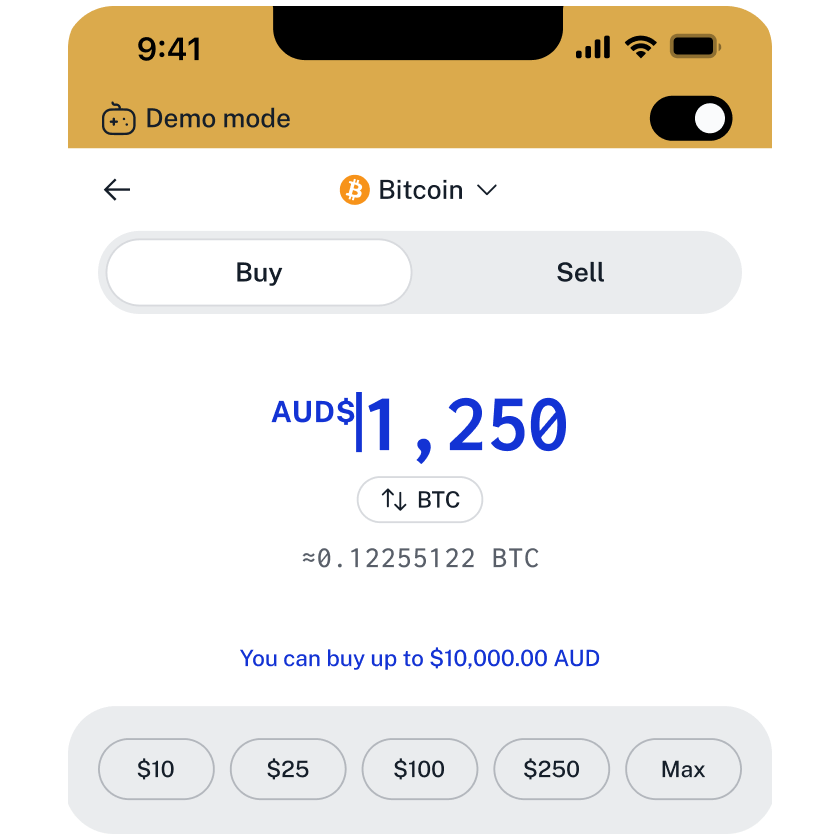Image resolution: width=840 pixels, height=840 pixels.
Task: Go back using the arrow icon
Action: click(117, 190)
